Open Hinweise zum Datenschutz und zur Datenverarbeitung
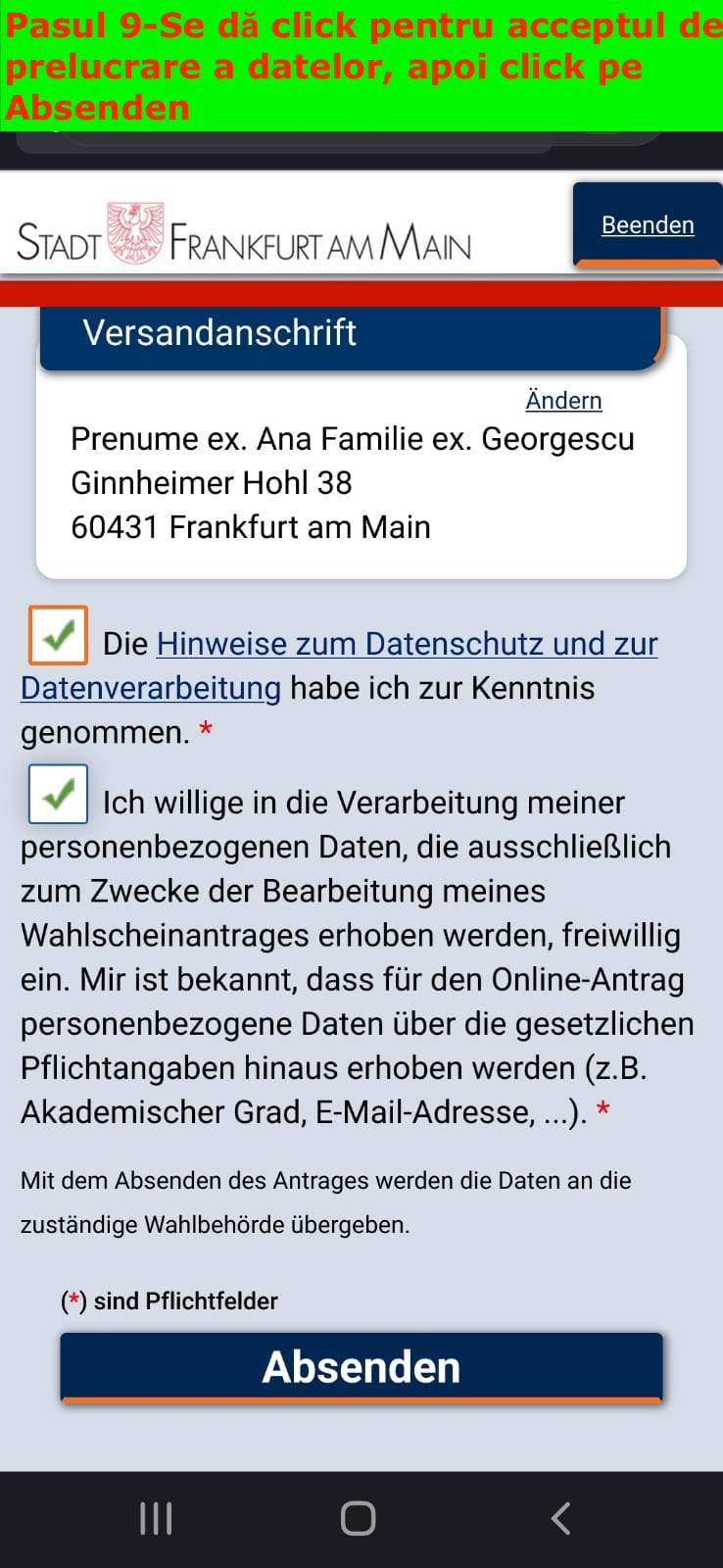 coord(406,644)
